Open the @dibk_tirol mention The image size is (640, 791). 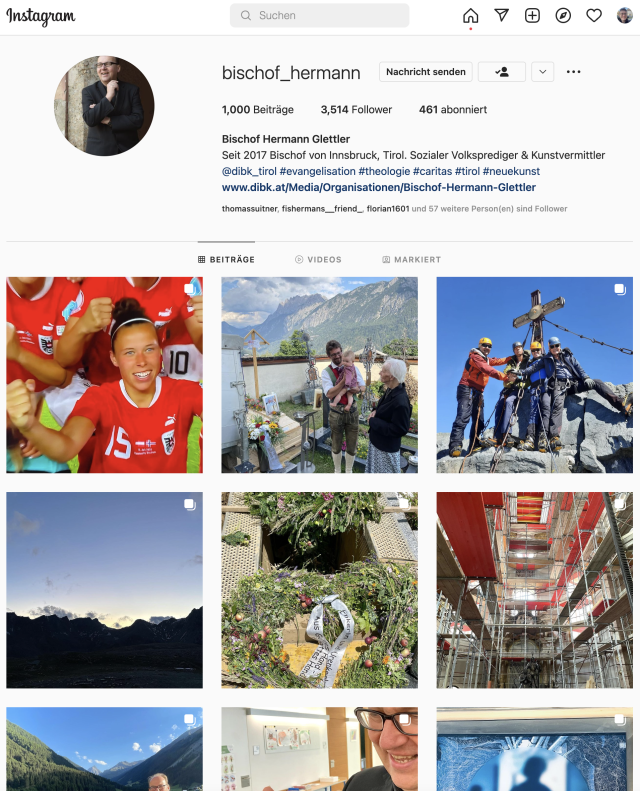tap(249, 171)
